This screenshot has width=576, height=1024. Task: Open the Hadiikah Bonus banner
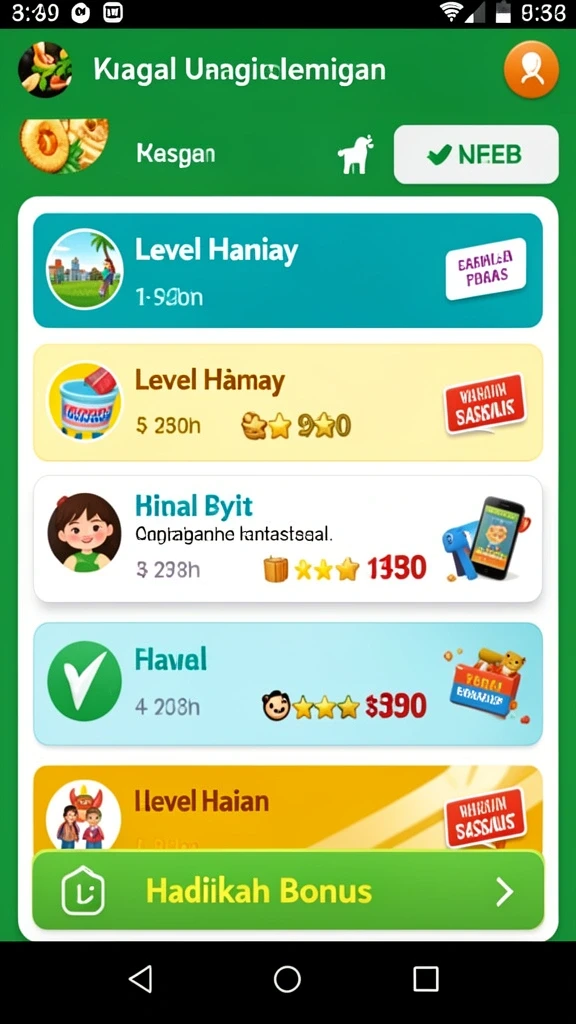(288, 890)
